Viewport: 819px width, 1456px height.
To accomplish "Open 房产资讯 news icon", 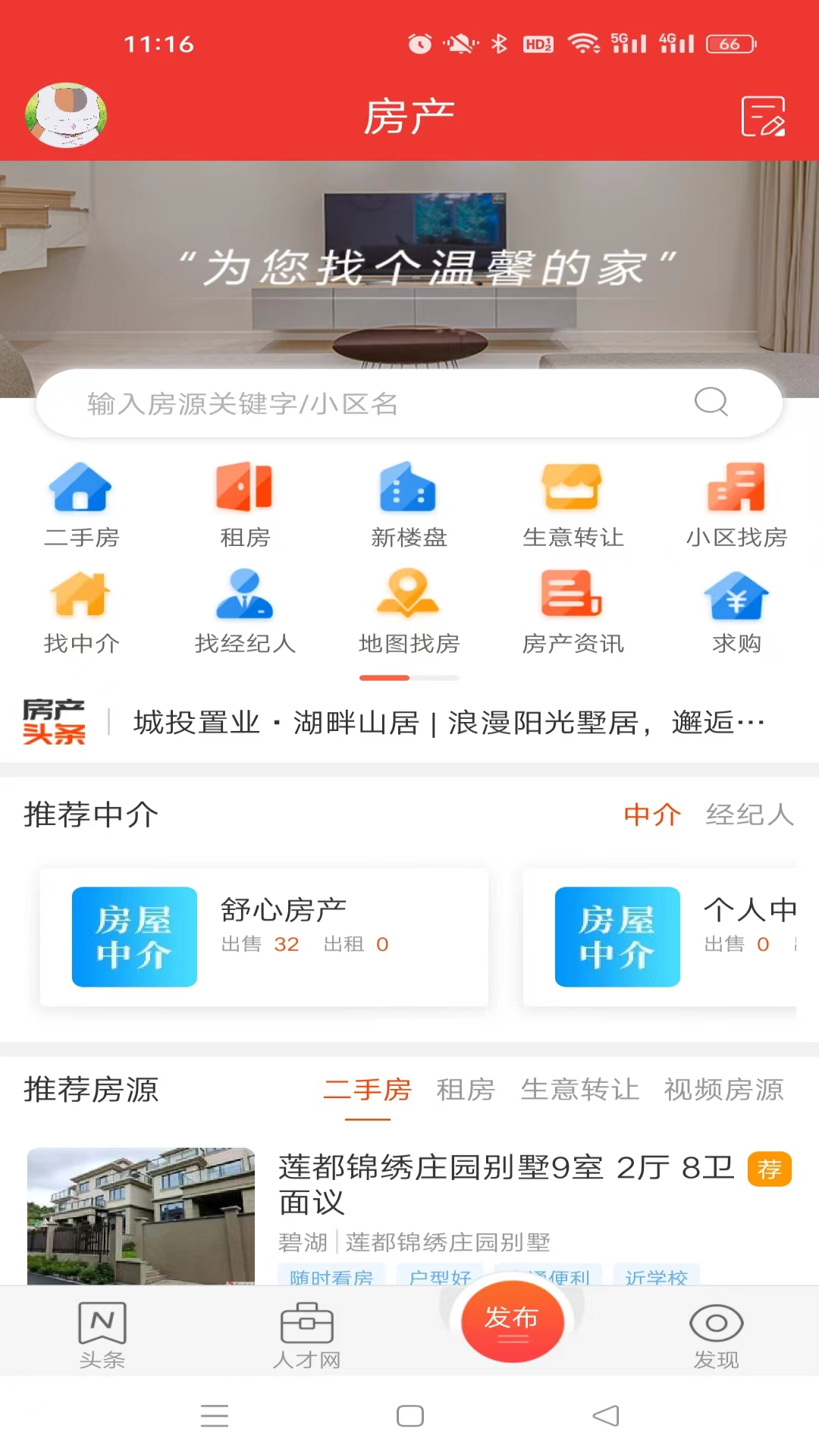I will point(573,597).
